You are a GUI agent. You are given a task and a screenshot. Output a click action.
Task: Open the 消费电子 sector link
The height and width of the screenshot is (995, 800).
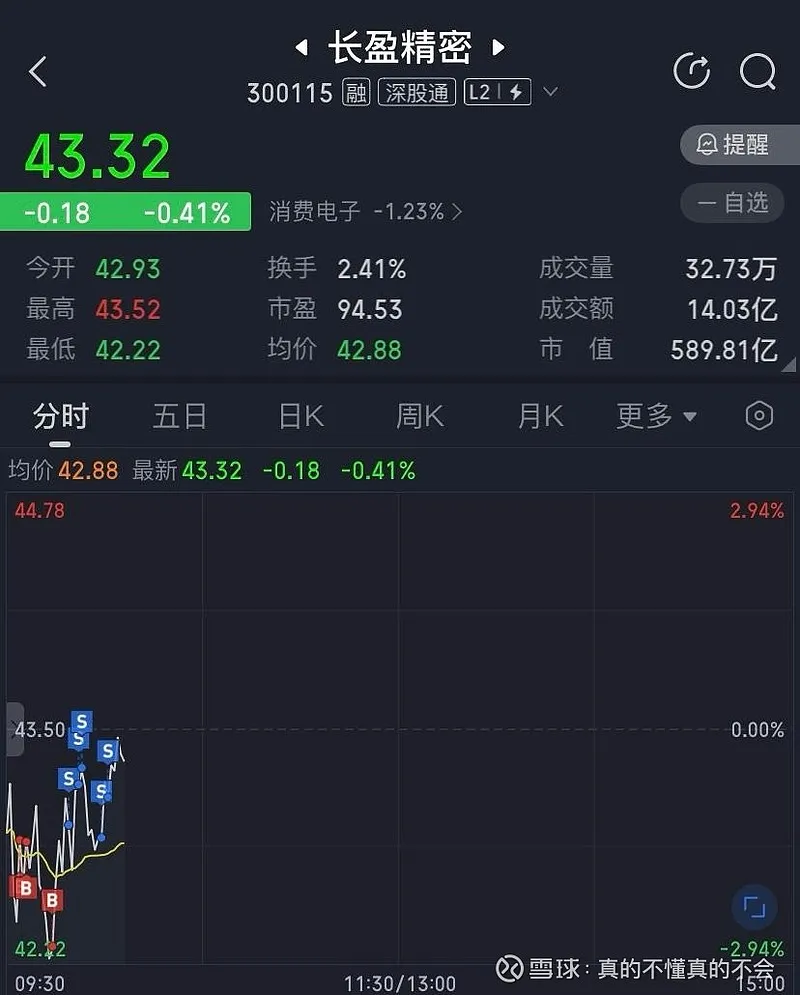coord(365,211)
